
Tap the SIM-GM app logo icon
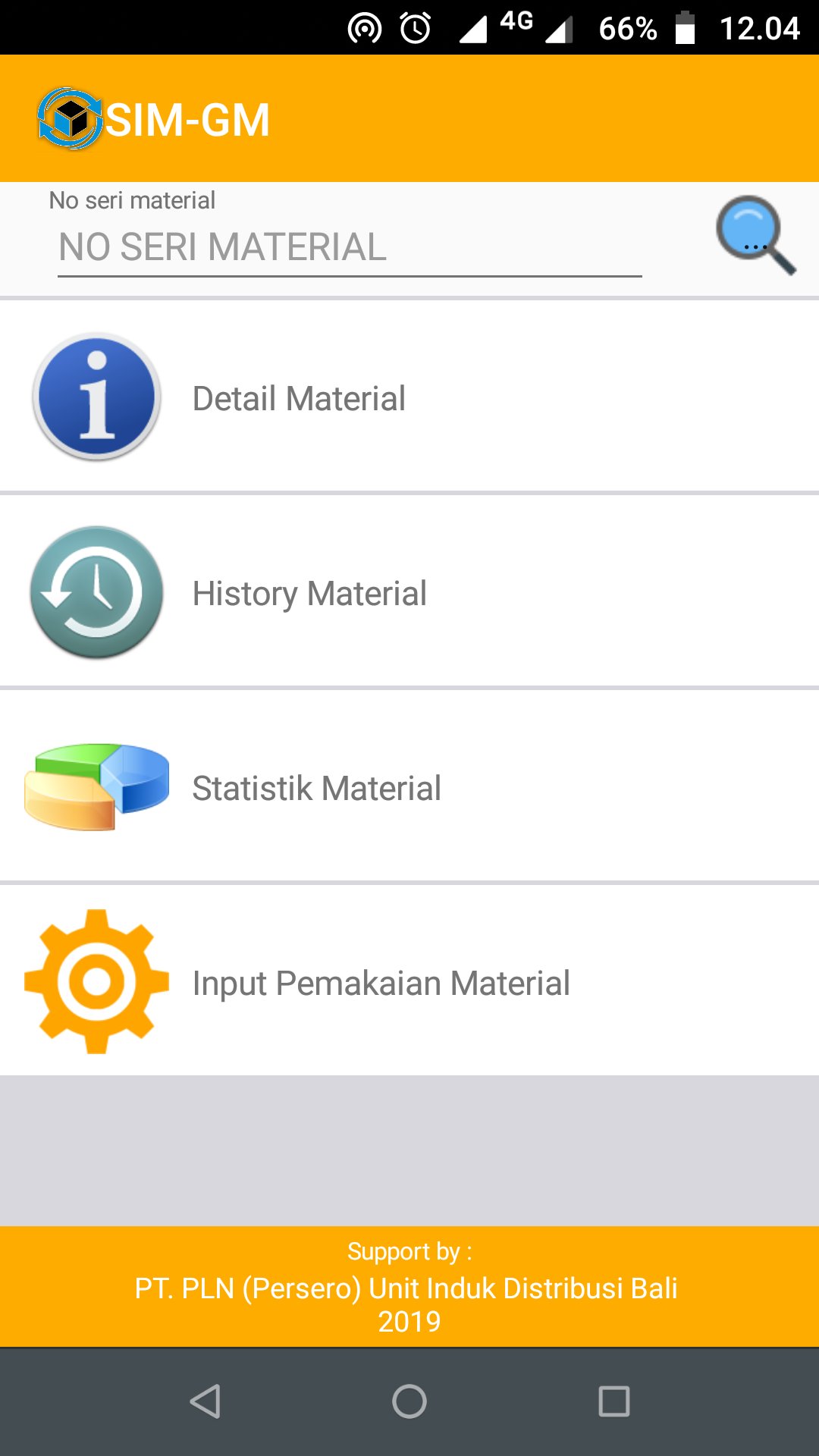68,118
